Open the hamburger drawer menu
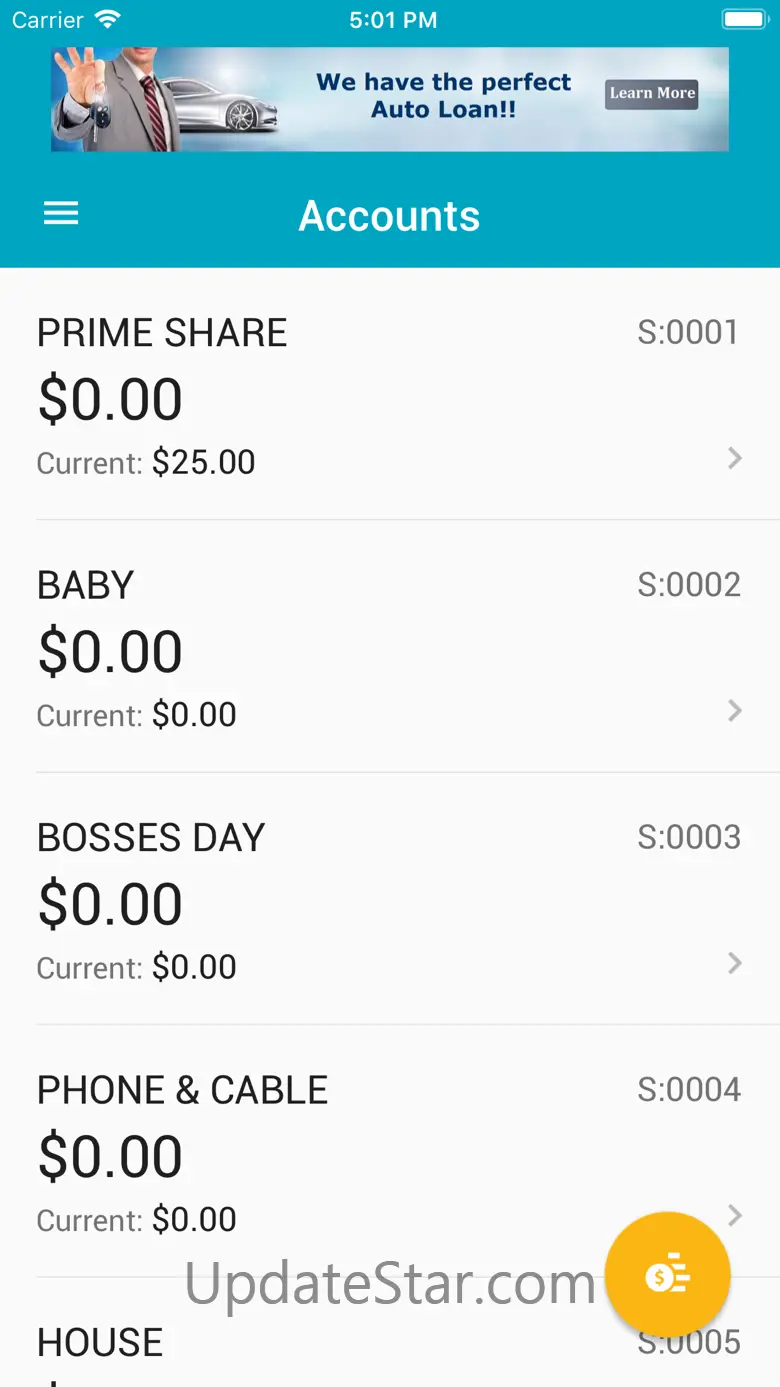The width and height of the screenshot is (780, 1387). [61, 213]
